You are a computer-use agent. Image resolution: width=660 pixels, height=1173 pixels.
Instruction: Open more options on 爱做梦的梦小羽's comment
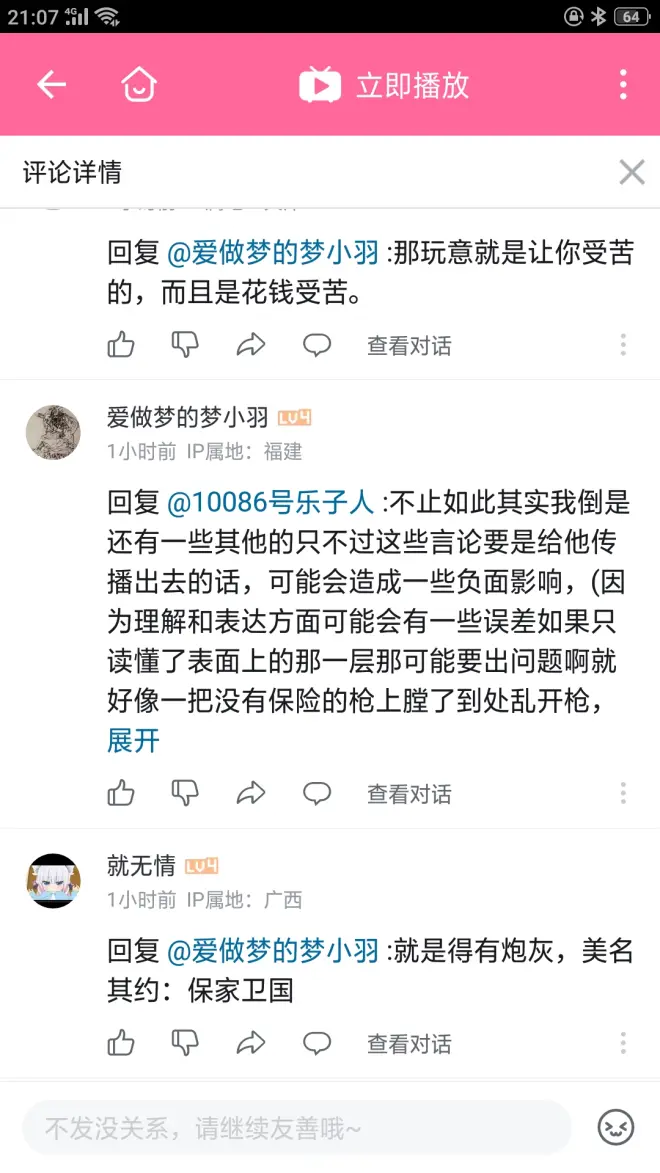pyautogui.click(x=622, y=794)
